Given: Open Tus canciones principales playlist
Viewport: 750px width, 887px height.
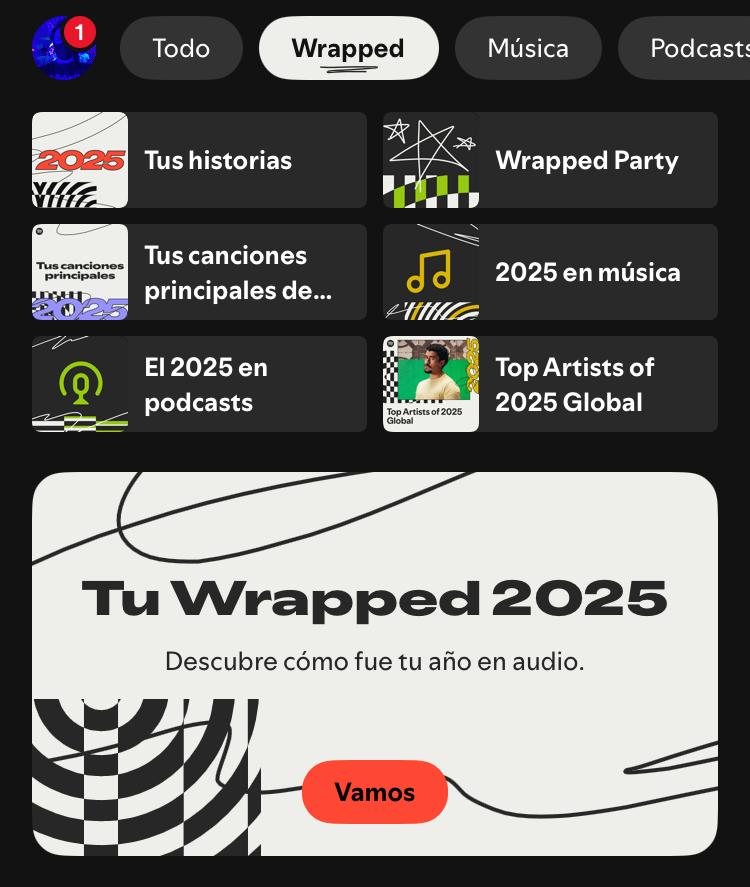Looking at the screenshot, I should [199, 272].
